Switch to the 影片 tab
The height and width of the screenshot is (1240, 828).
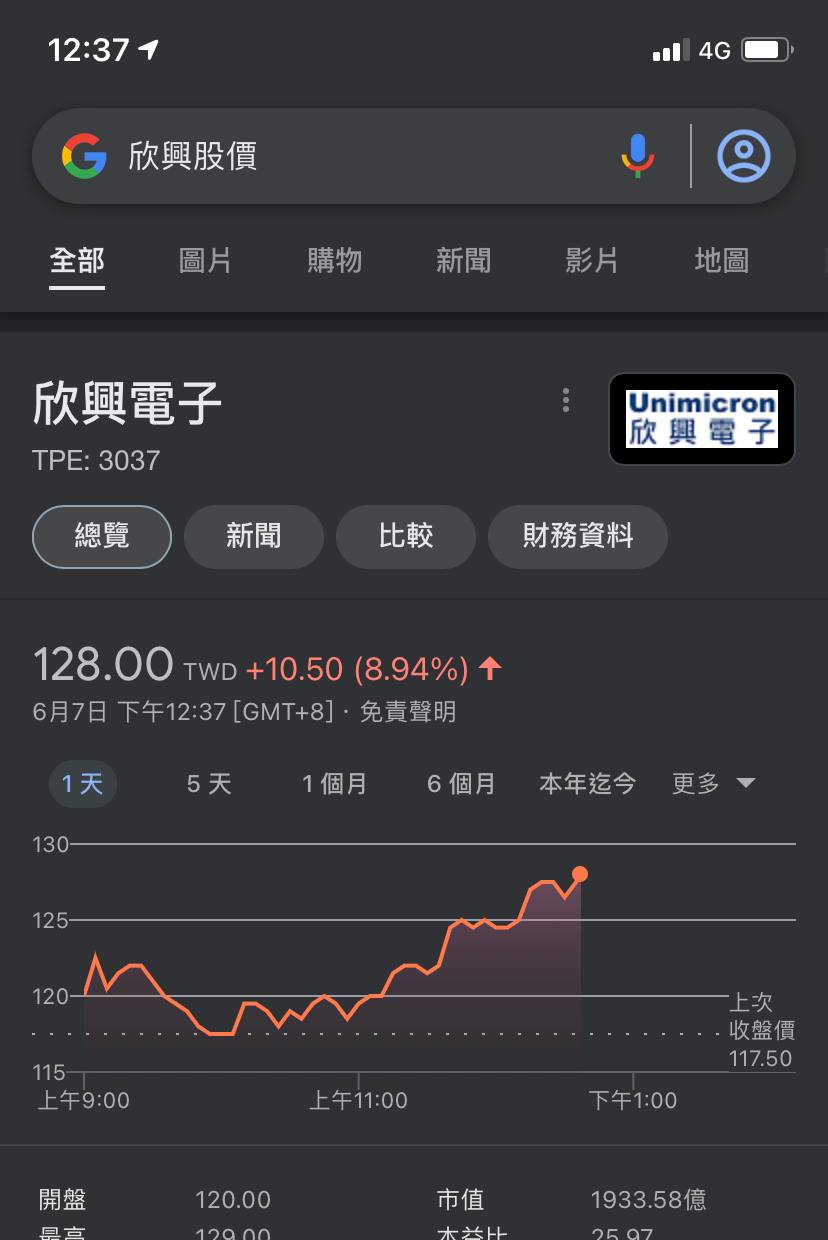(x=591, y=261)
